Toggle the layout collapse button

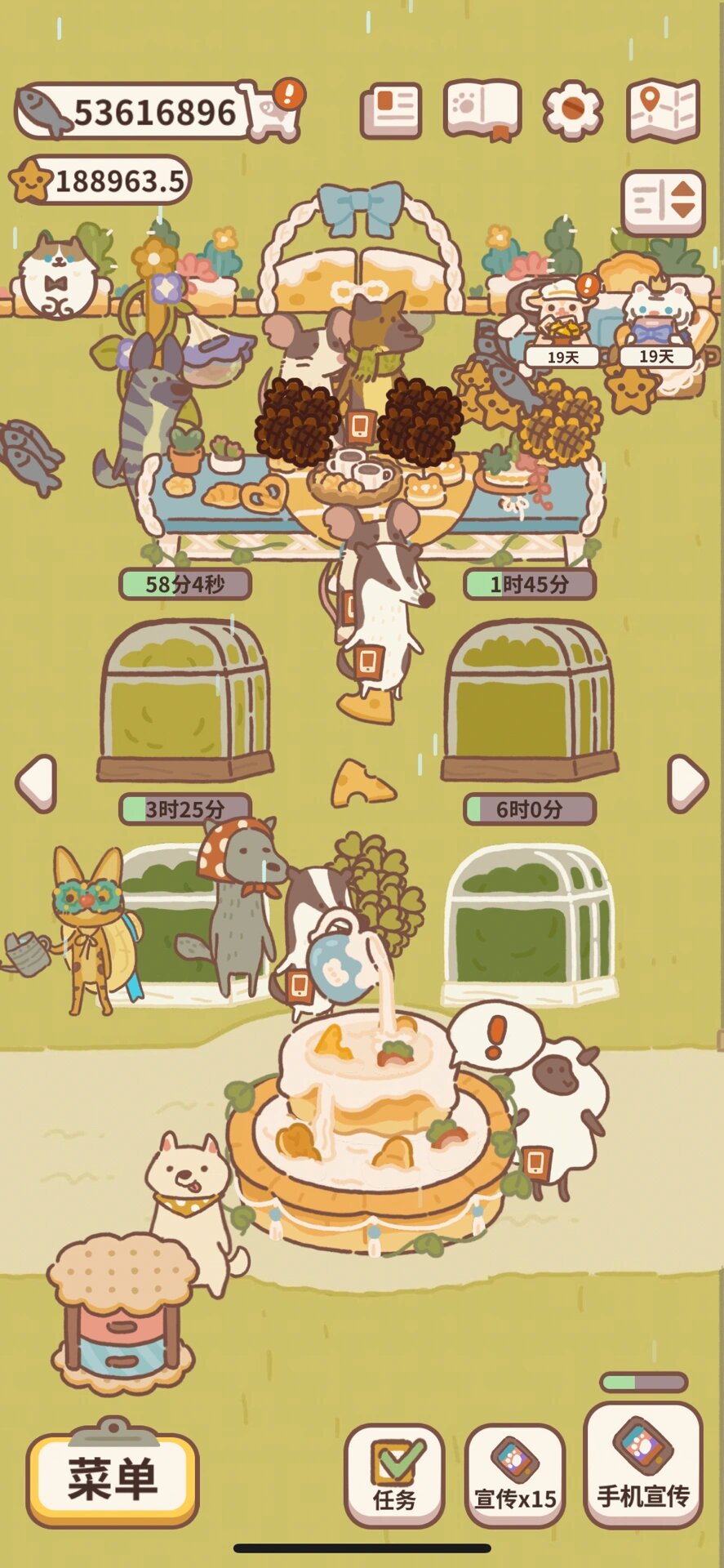tap(663, 202)
